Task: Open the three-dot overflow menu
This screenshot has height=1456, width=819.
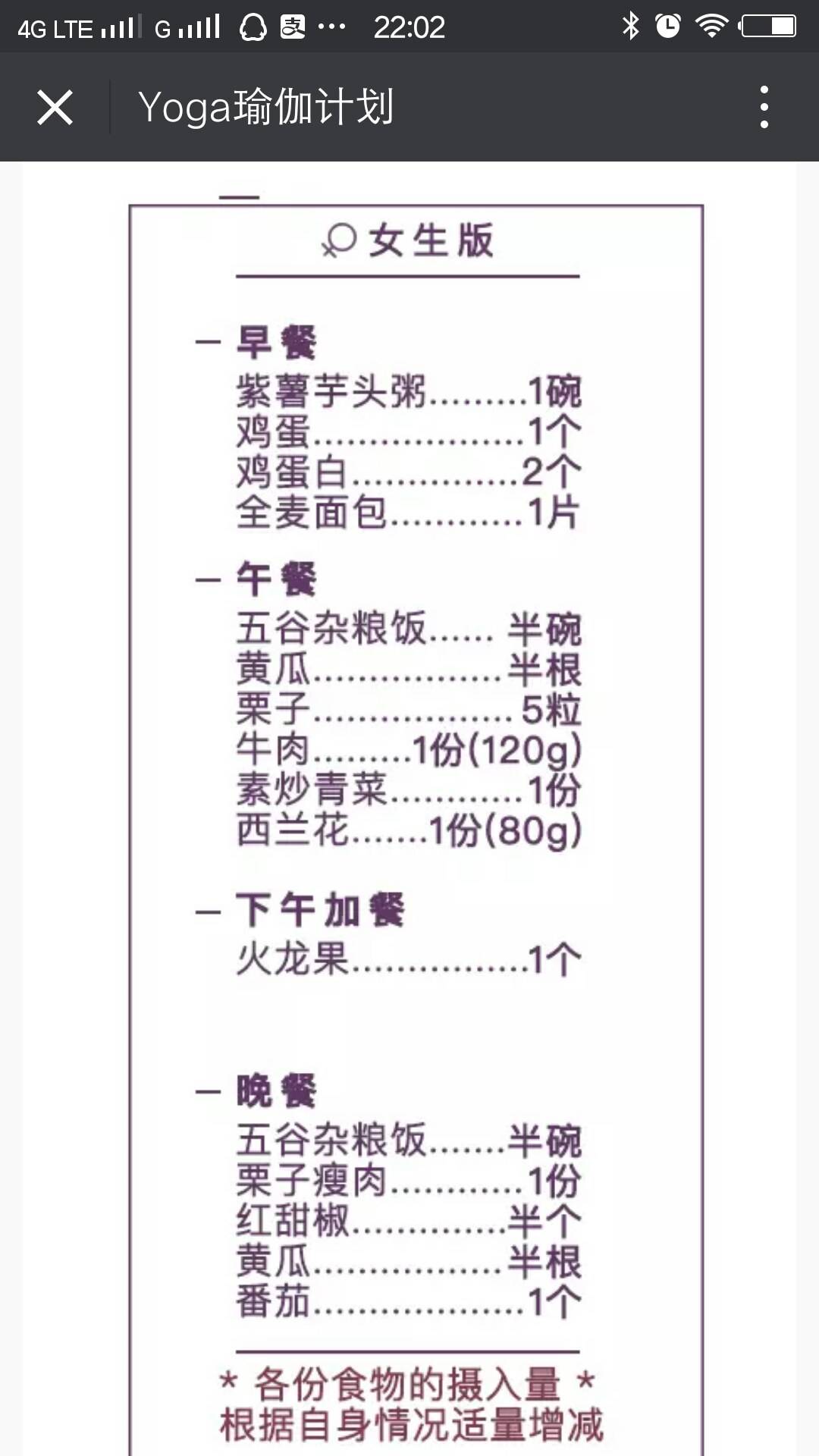Action: coord(764,107)
